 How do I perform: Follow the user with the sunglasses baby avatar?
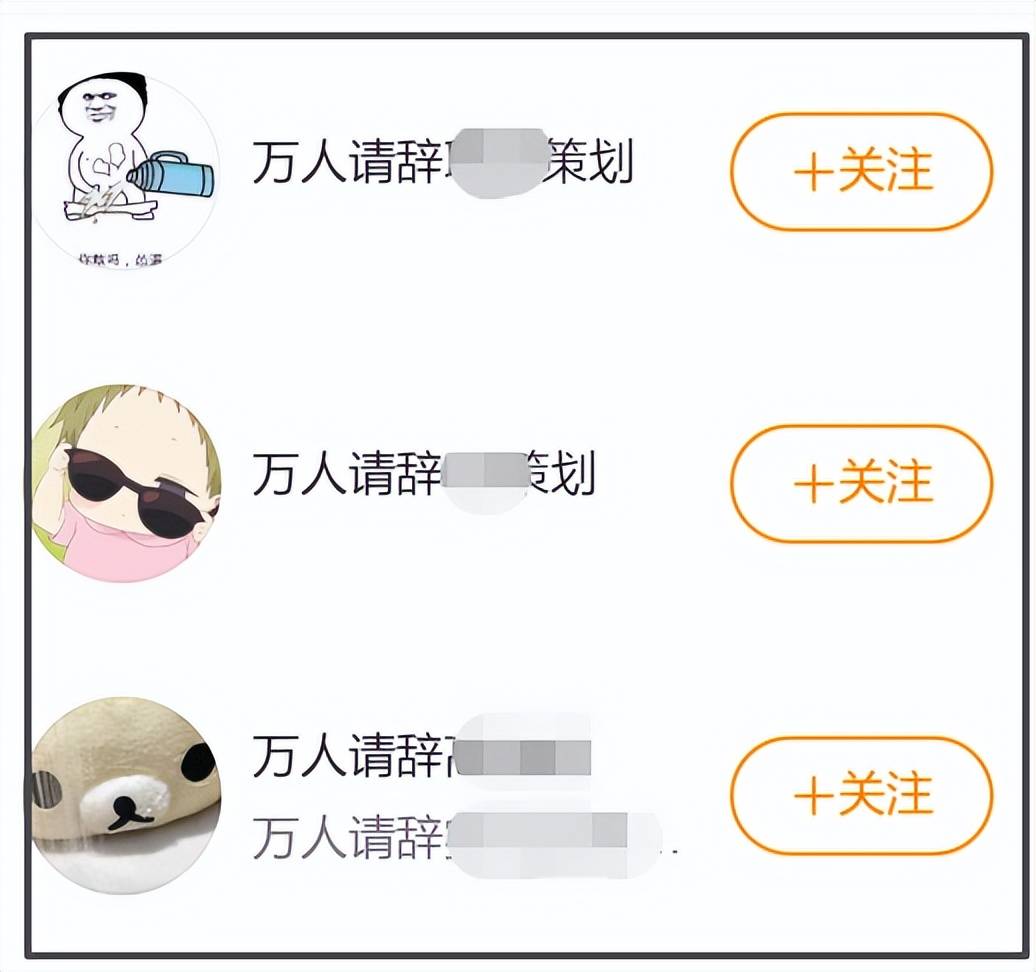pos(861,484)
